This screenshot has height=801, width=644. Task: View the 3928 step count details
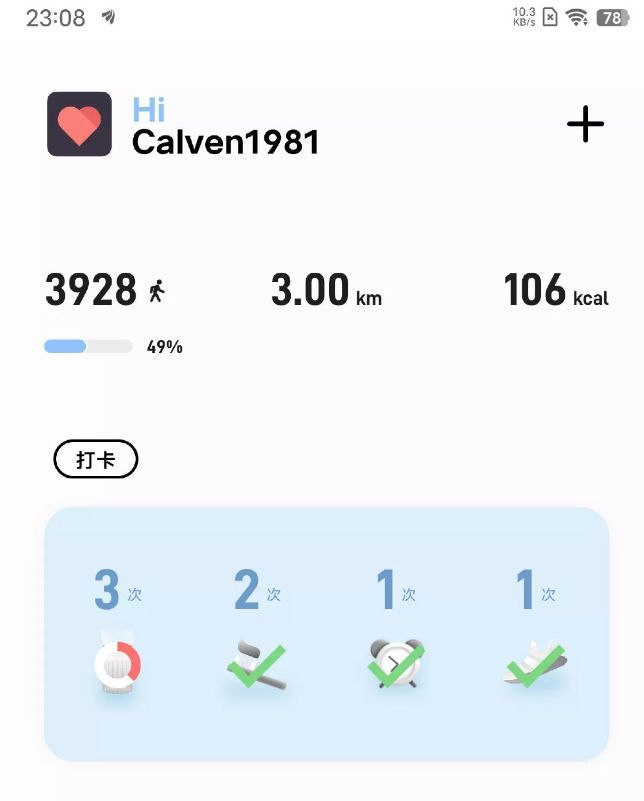point(91,291)
